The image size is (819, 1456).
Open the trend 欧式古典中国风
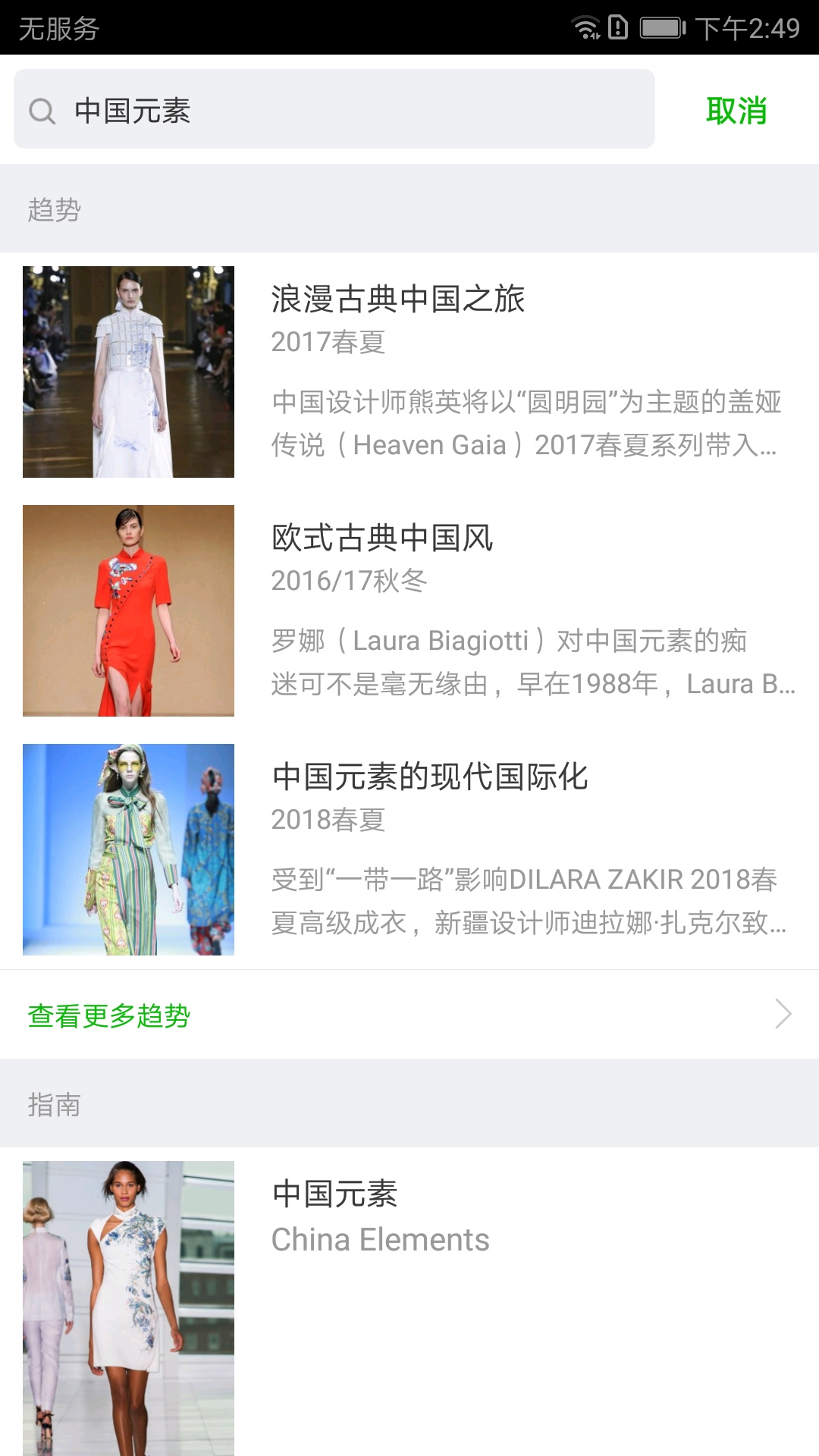click(409, 610)
